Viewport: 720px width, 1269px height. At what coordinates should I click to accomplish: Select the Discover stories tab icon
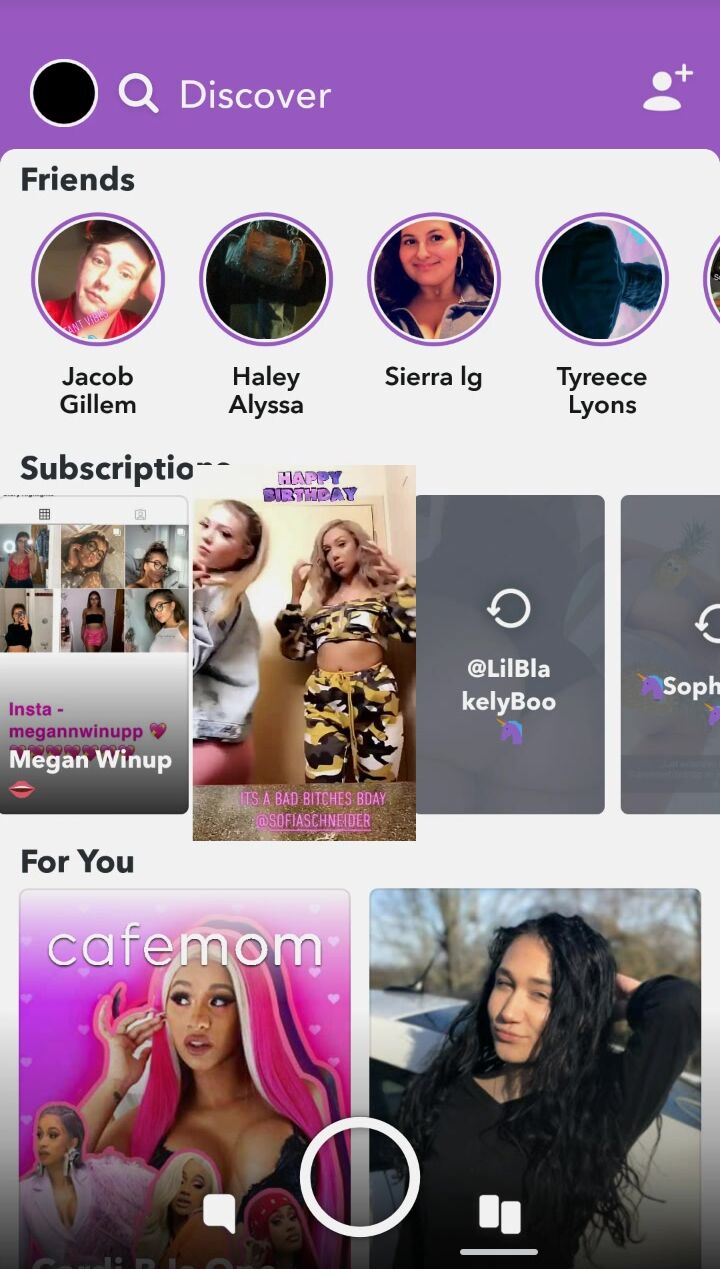tap(499, 1213)
